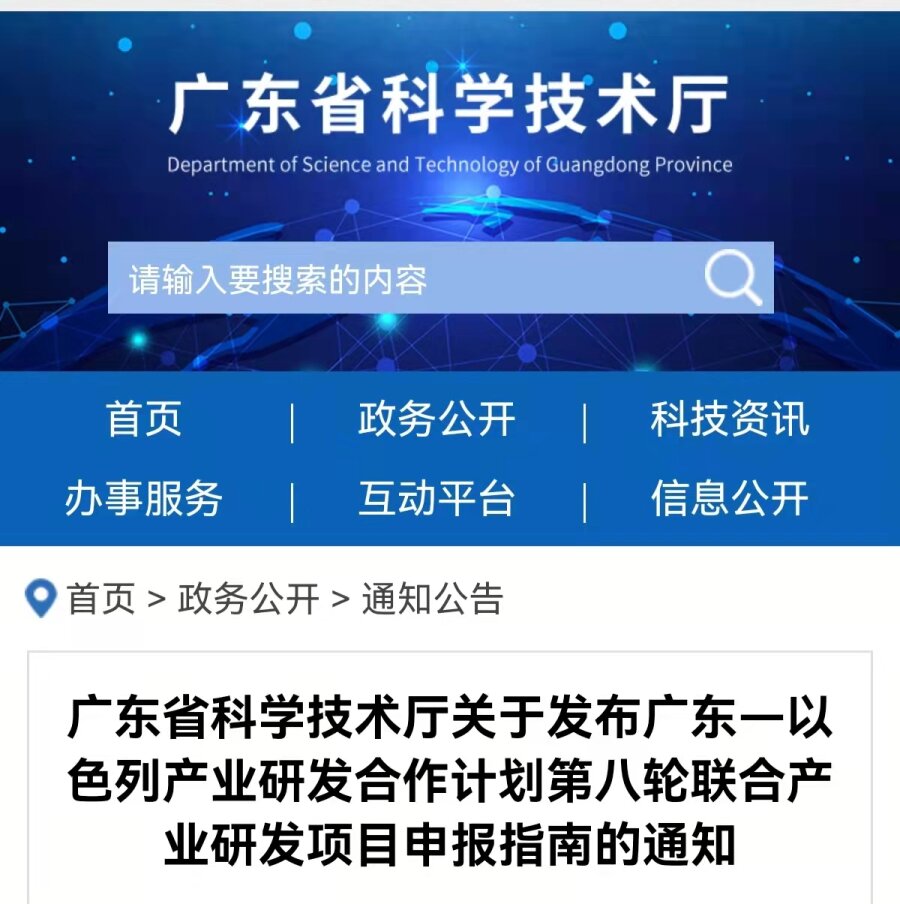Open the 科技资讯 section
The height and width of the screenshot is (904, 900).
[x=729, y=419]
